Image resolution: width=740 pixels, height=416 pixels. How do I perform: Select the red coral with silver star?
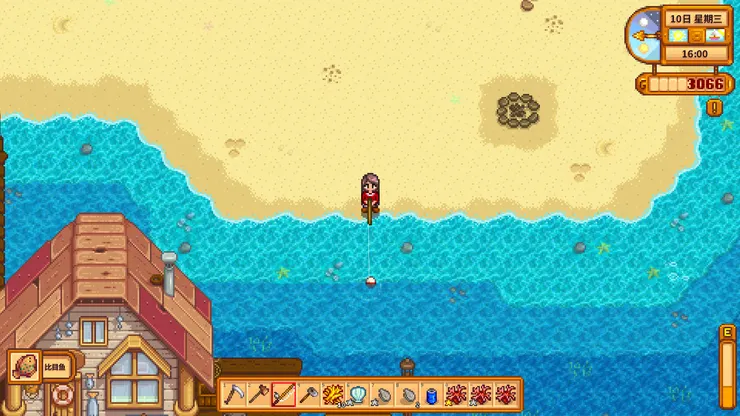(x=482, y=395)
